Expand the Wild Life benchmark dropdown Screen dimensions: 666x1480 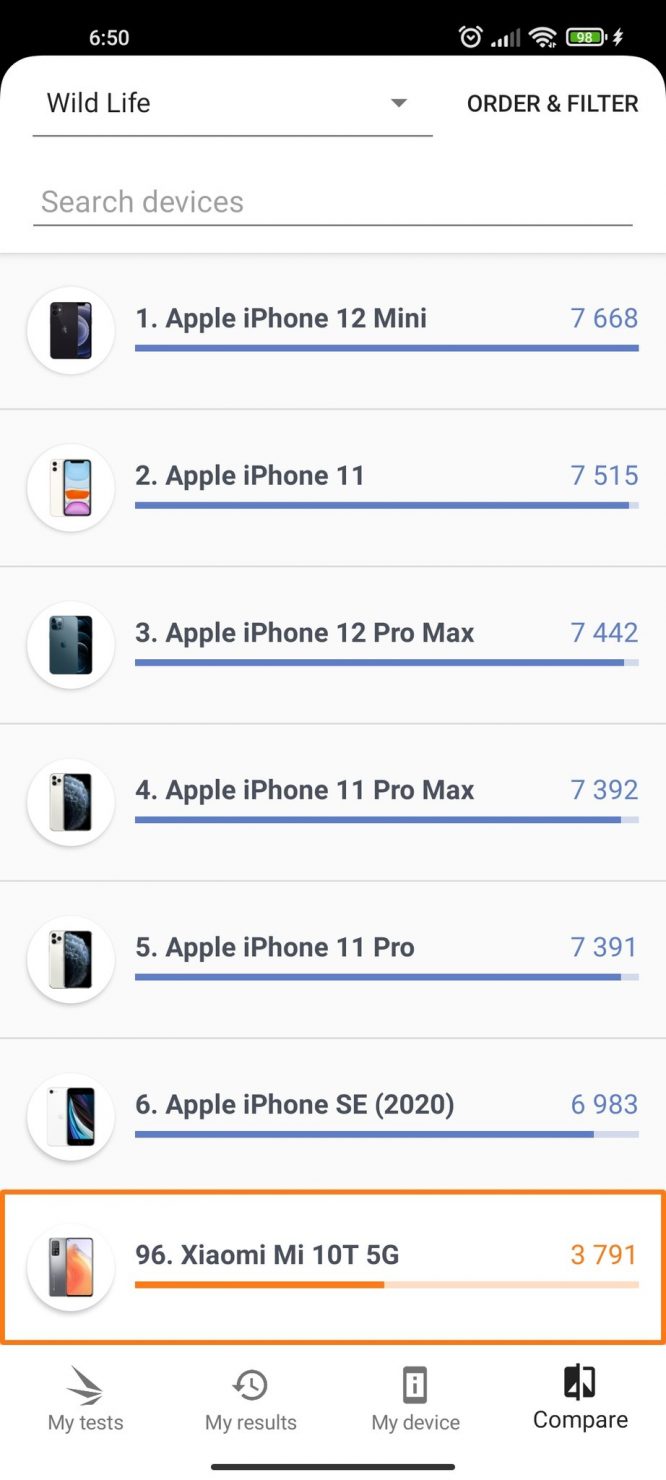coord(232,104)
